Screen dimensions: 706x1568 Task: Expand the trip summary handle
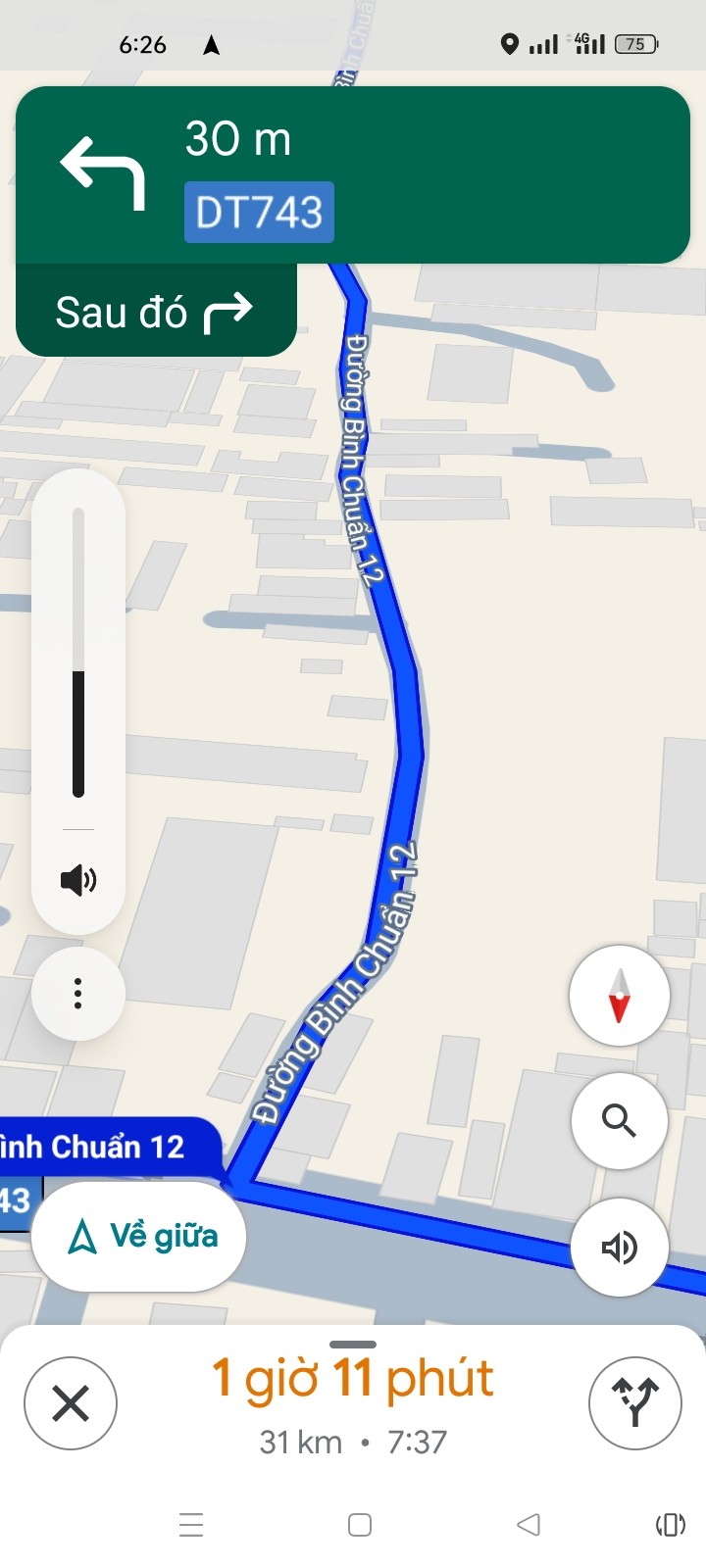coord(353,1345)
